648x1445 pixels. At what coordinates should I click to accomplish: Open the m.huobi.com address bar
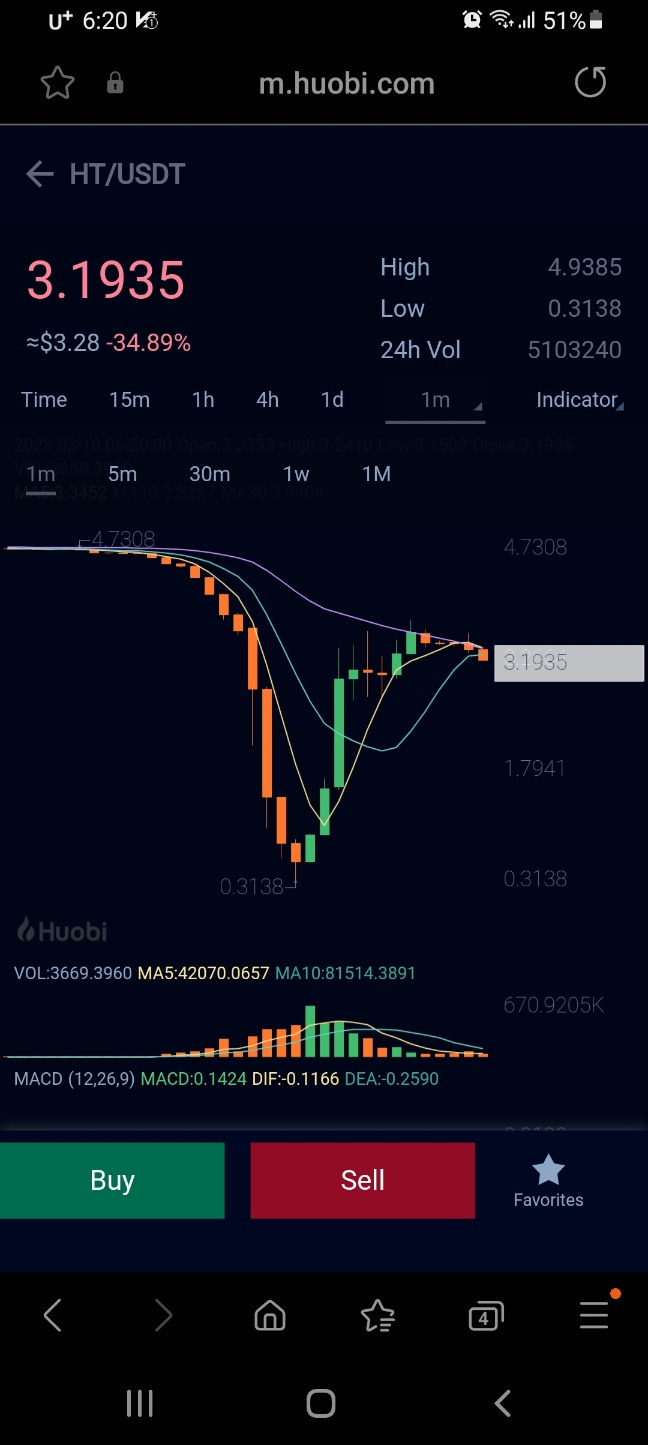(346, 84)
